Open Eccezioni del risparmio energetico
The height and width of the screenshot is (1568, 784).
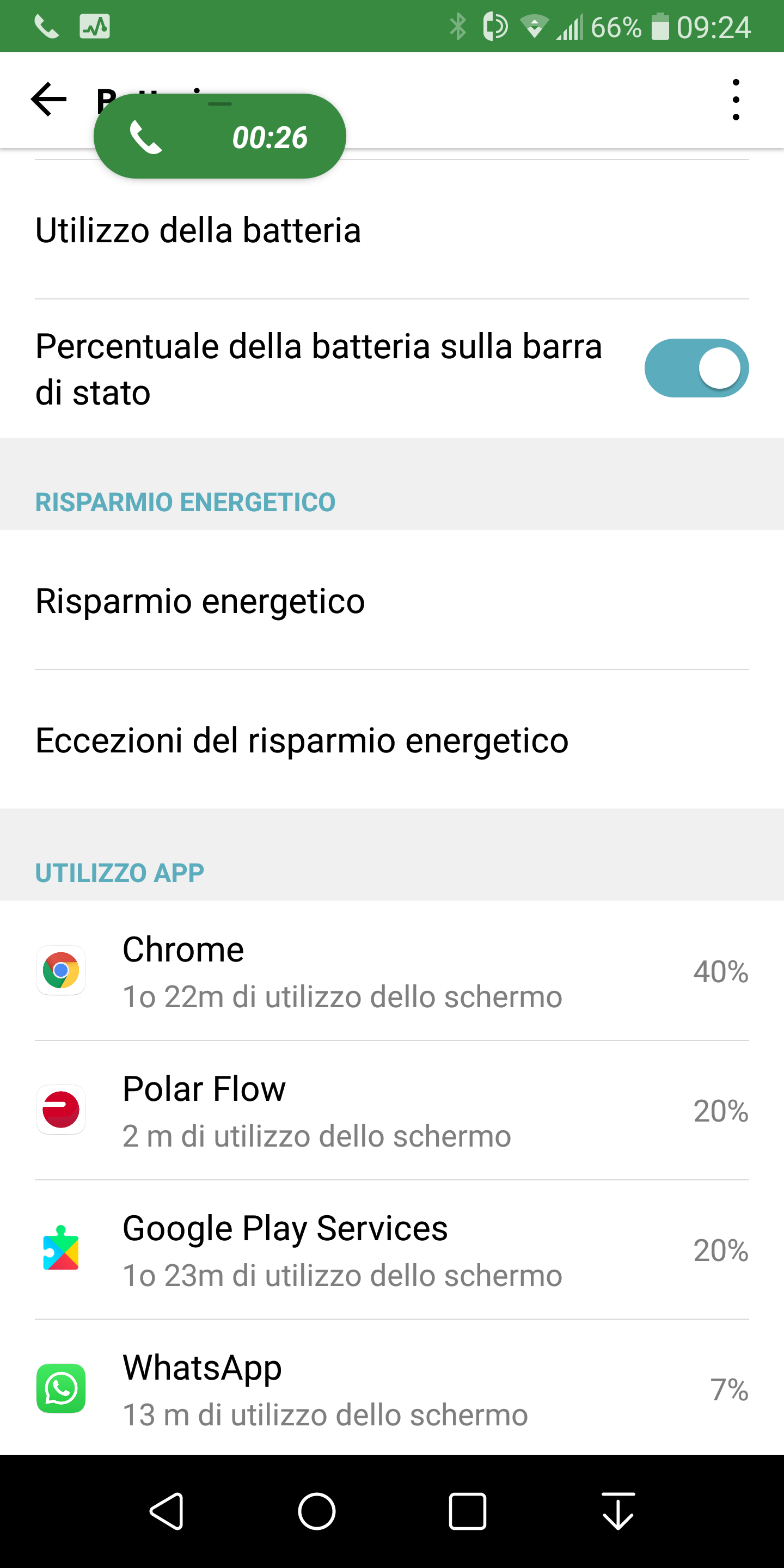point(392,739)
